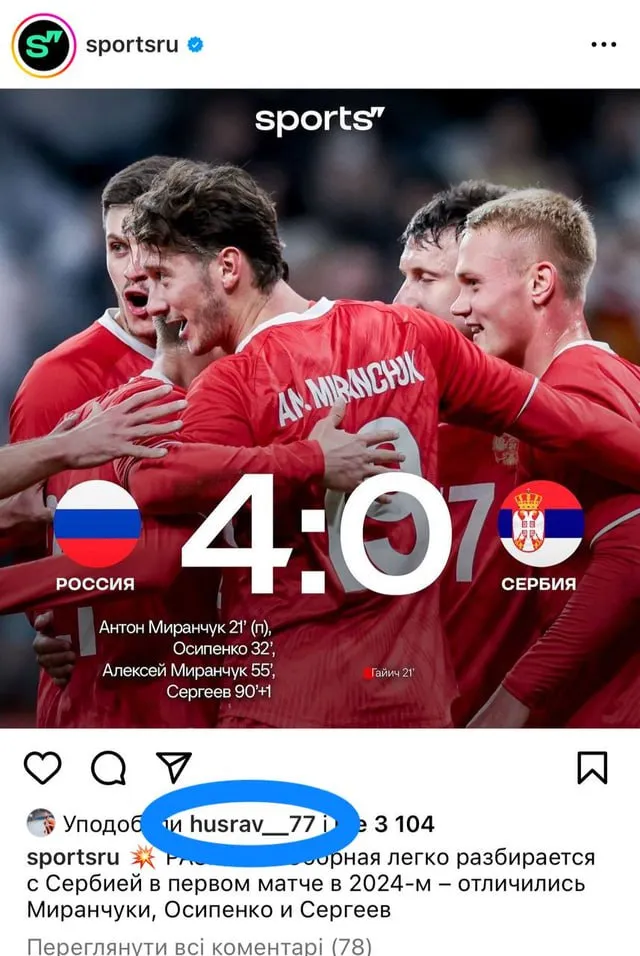640x956 pixels.
Task: Open the sportsru profile picture
Action: click(44, 45)
